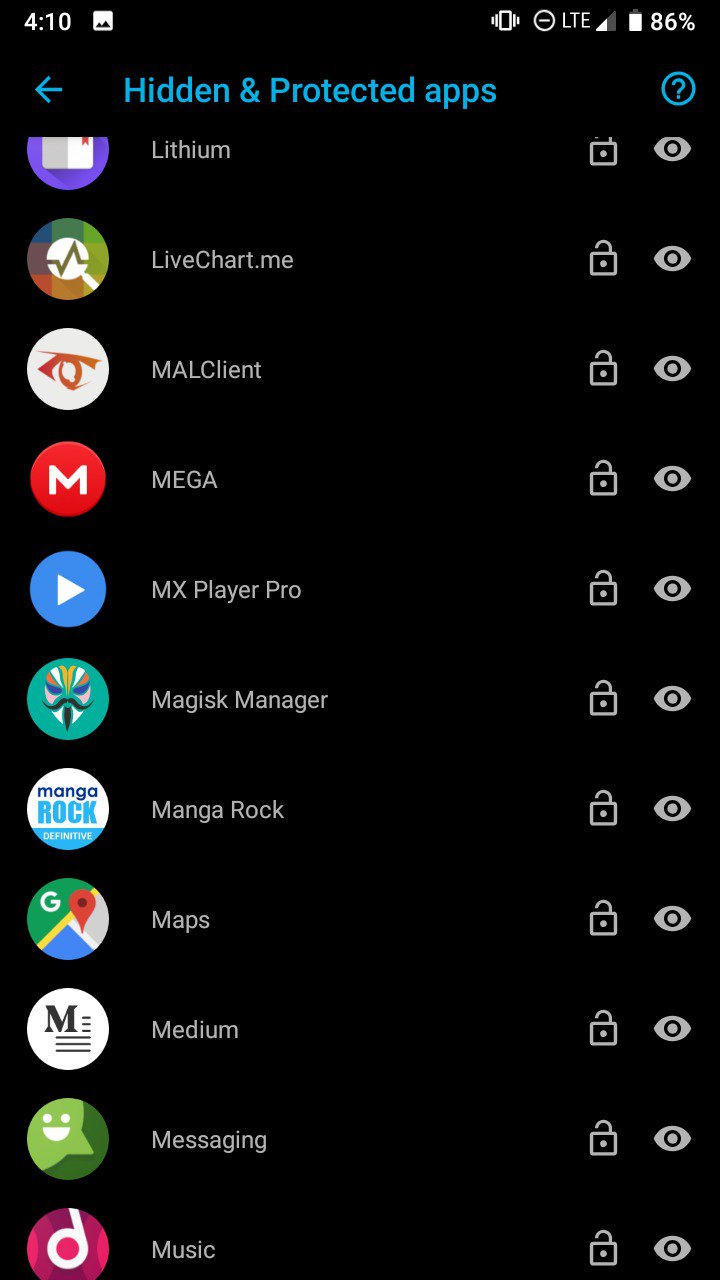Hide the Maps app with eye icon
The height and width of the screenshot is (1280, 720).
(672, 920)
